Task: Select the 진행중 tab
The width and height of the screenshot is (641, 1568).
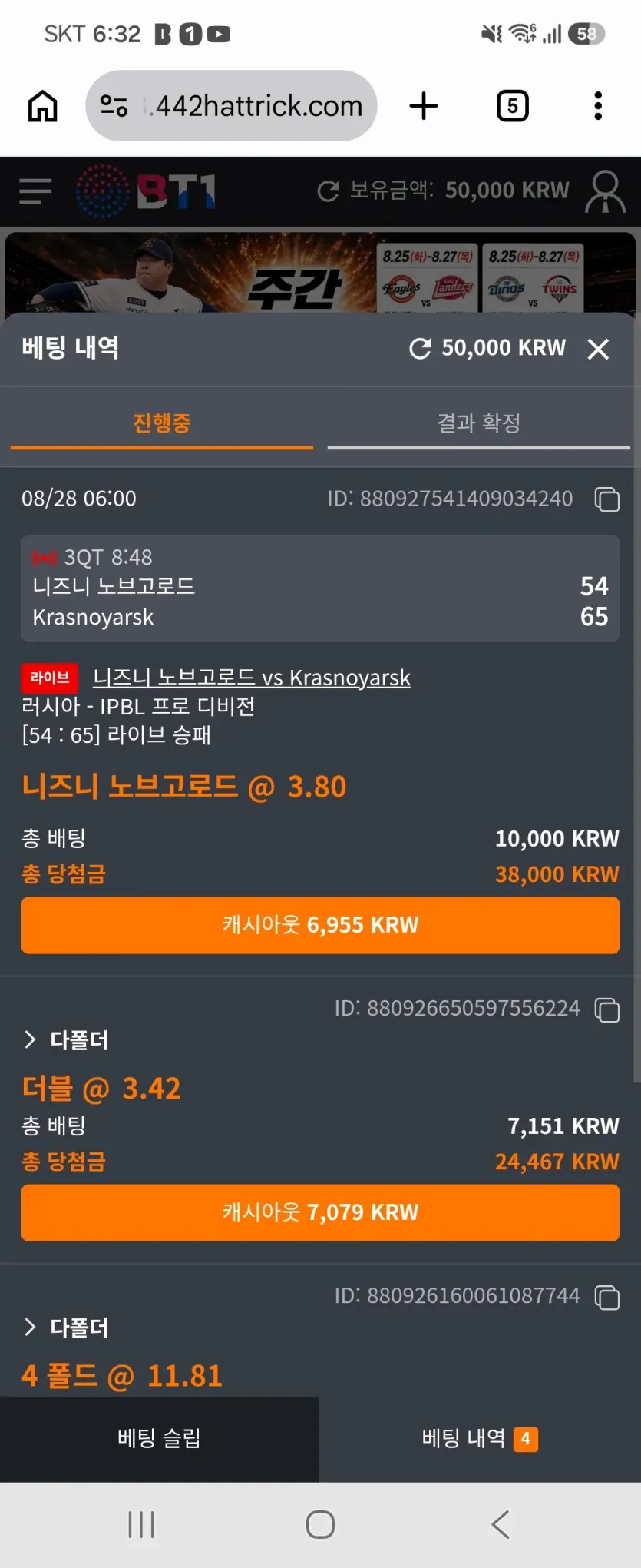Action: pyautogui.click(x=161, y=423)
